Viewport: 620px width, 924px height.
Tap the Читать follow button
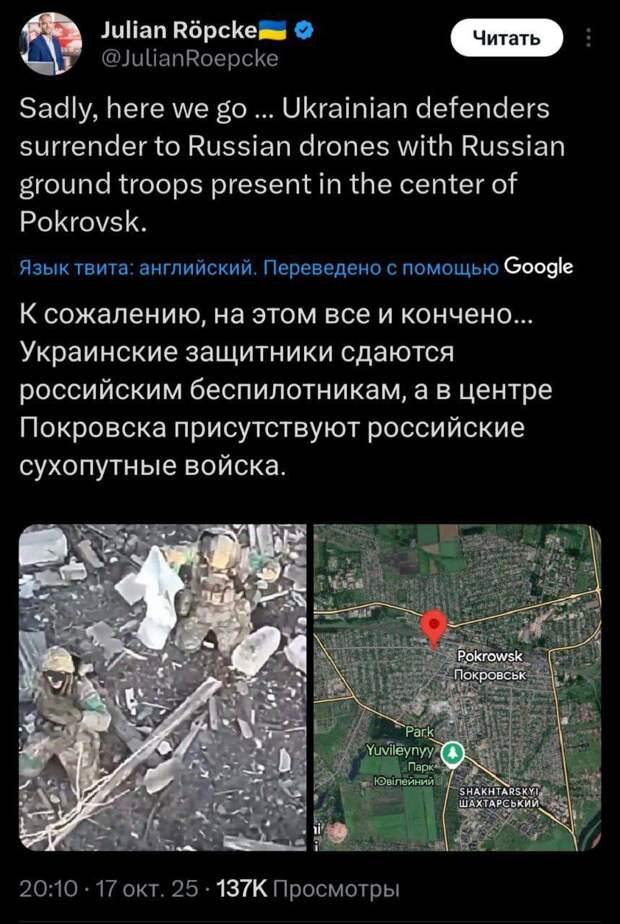[505, 39]
